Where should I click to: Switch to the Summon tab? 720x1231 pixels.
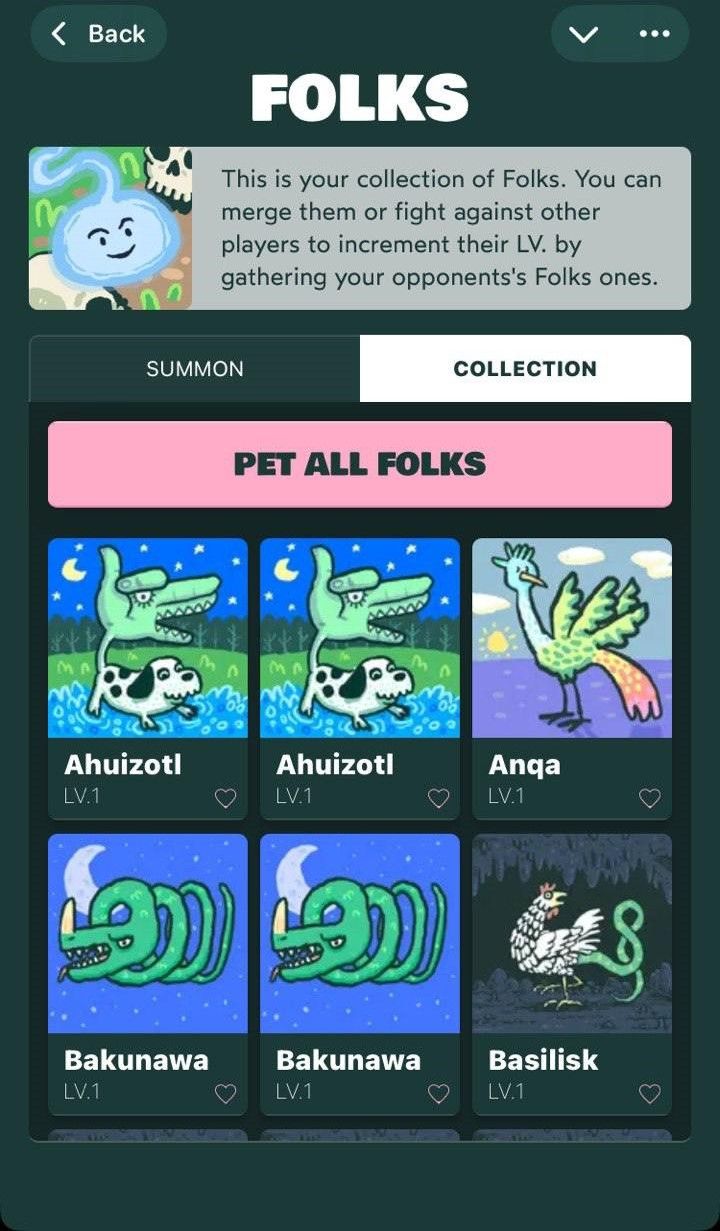(195, 369)
